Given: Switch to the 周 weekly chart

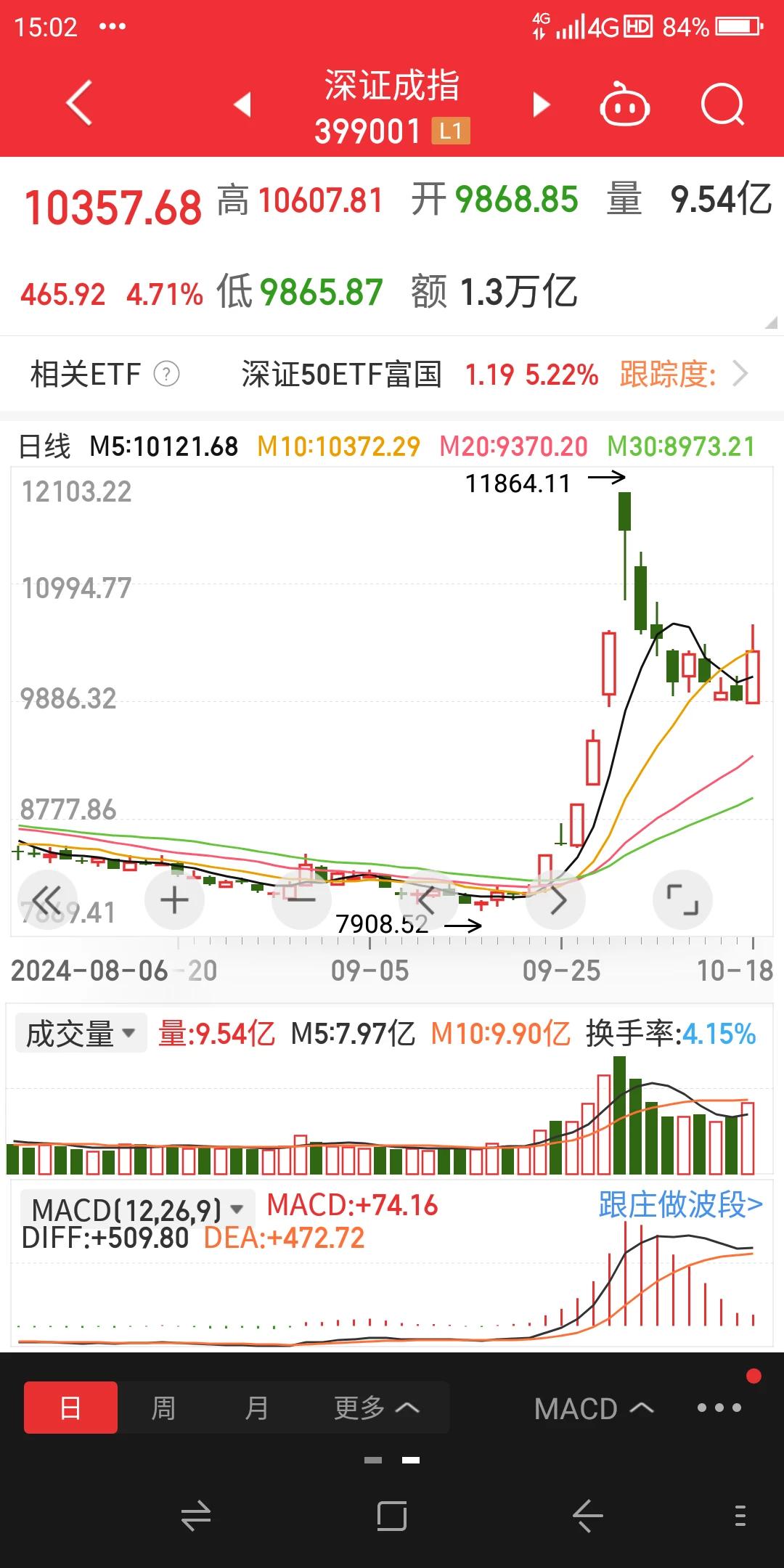Looking at the screenshot, I should (x=163, y=1408).
